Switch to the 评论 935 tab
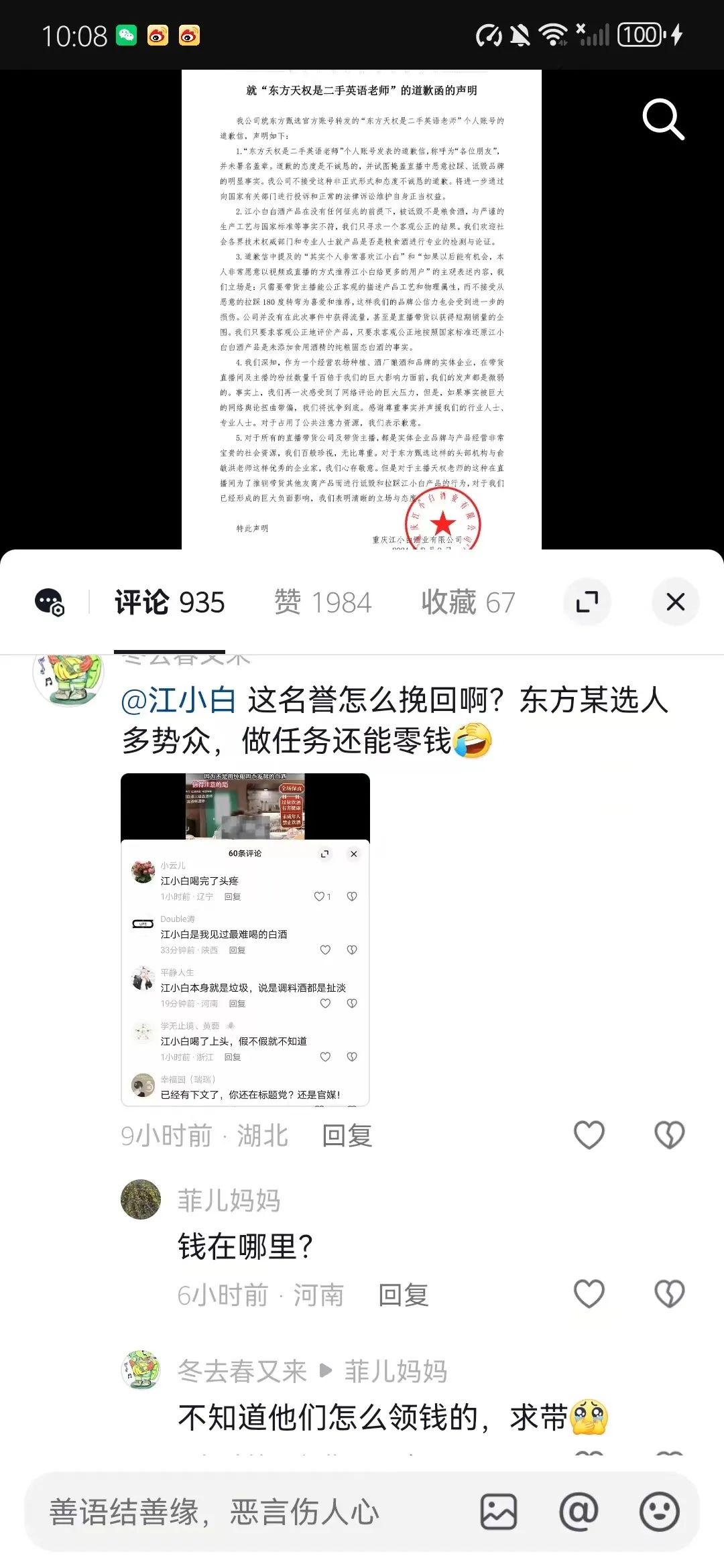The width and height of the screenshot is (724, 1568). coord(169,602)
